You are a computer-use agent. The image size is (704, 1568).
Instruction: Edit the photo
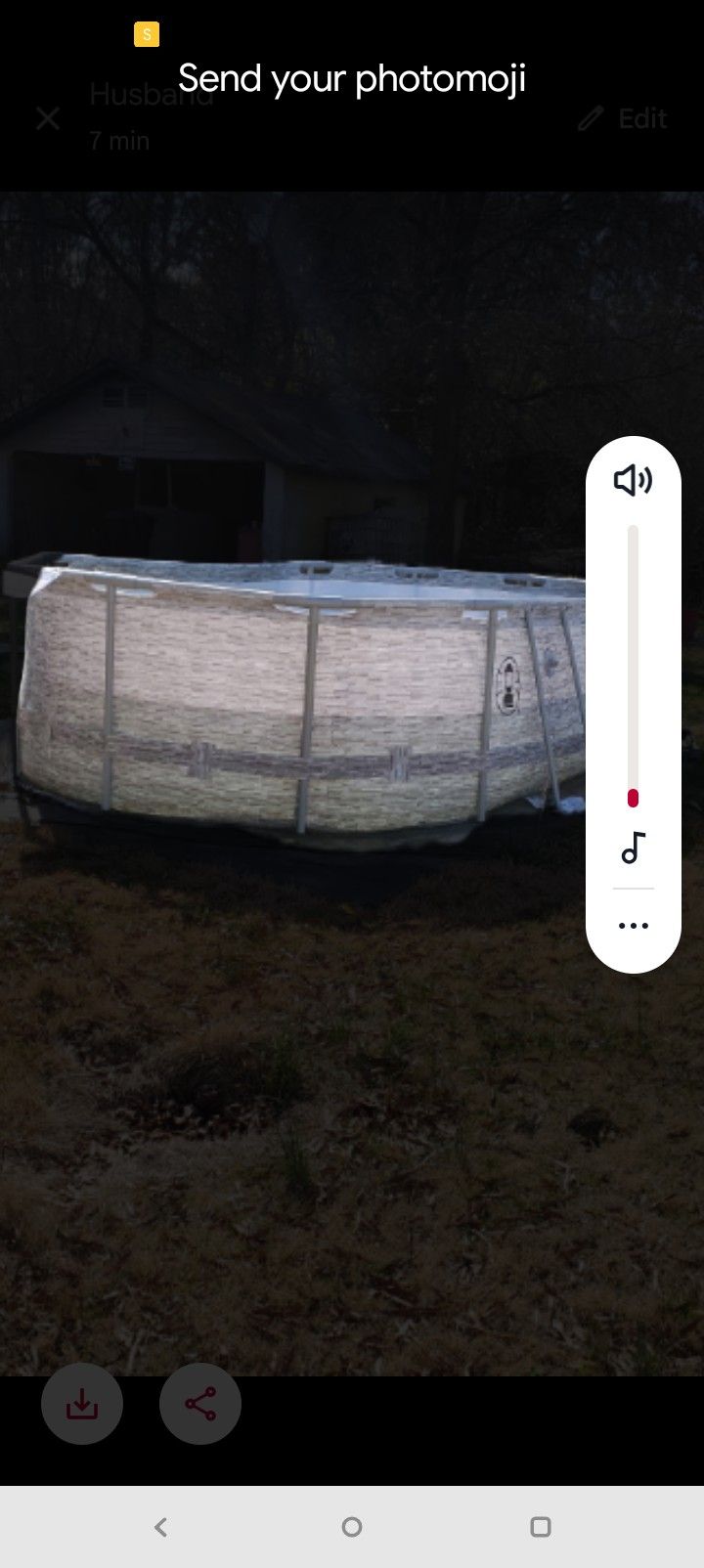tap(623, 119)
